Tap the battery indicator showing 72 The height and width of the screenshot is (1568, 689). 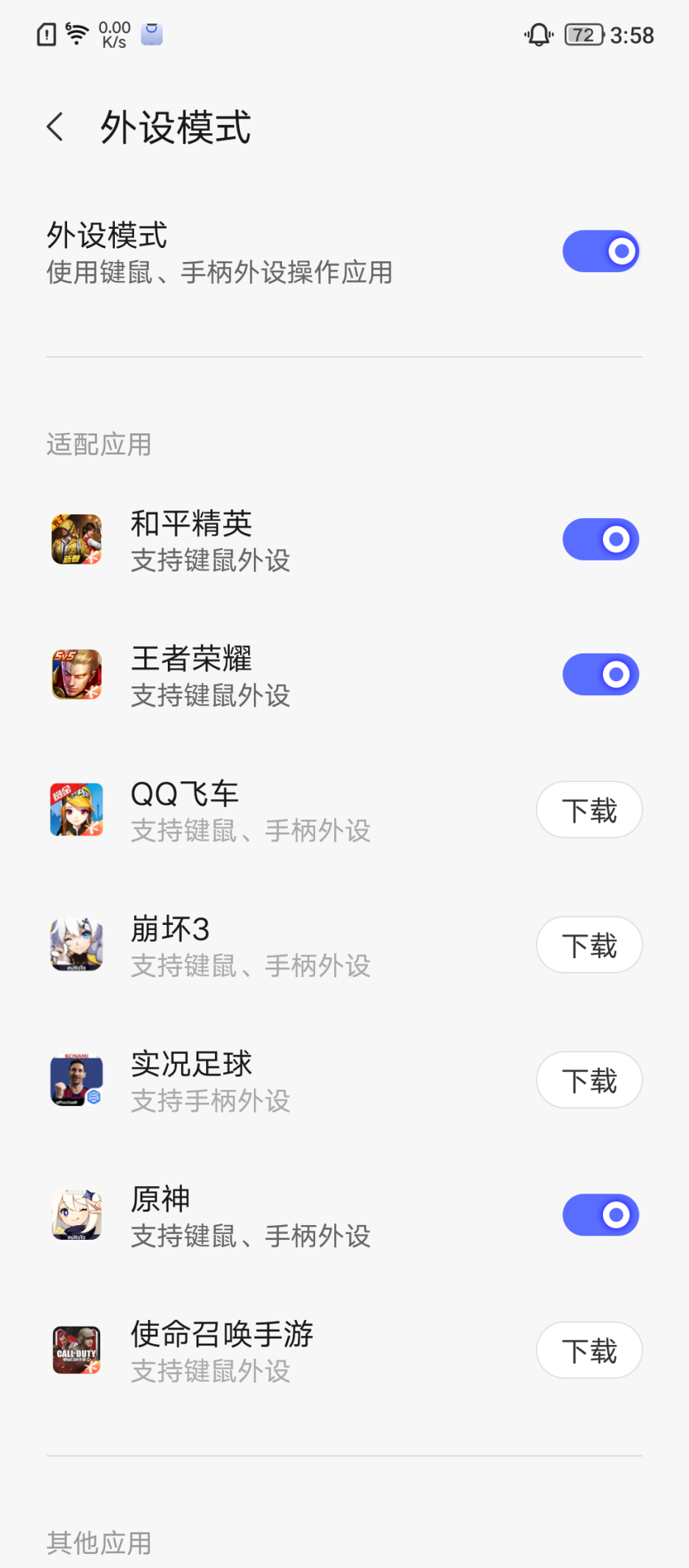(x=581, y=35)
